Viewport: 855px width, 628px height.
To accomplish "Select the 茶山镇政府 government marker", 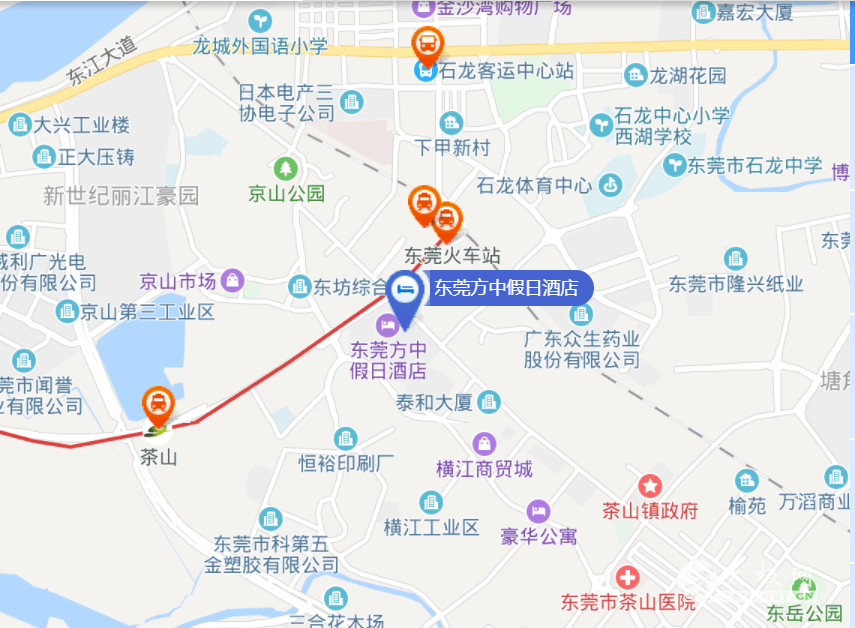I will (x=650, y=487).
